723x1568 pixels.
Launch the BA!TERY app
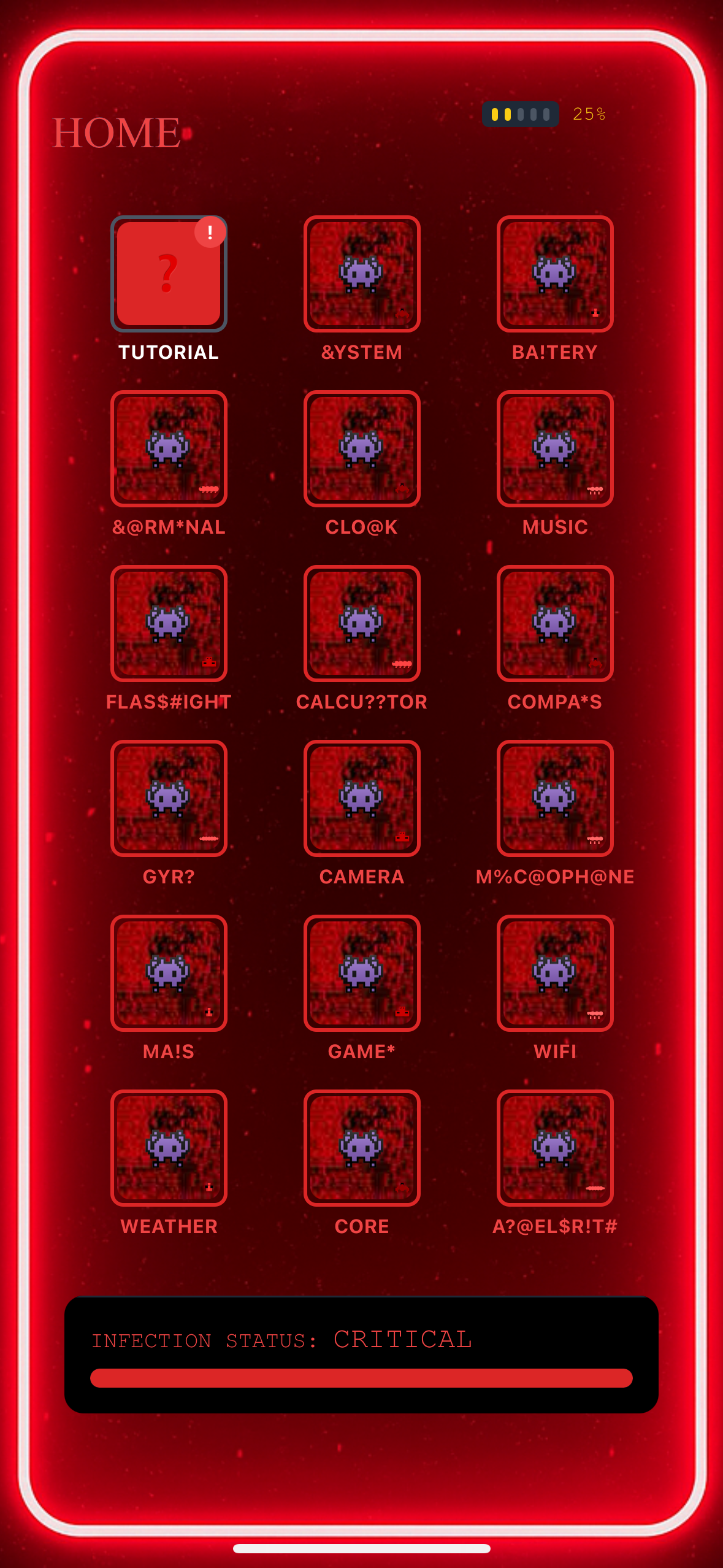tap(555, 274)
